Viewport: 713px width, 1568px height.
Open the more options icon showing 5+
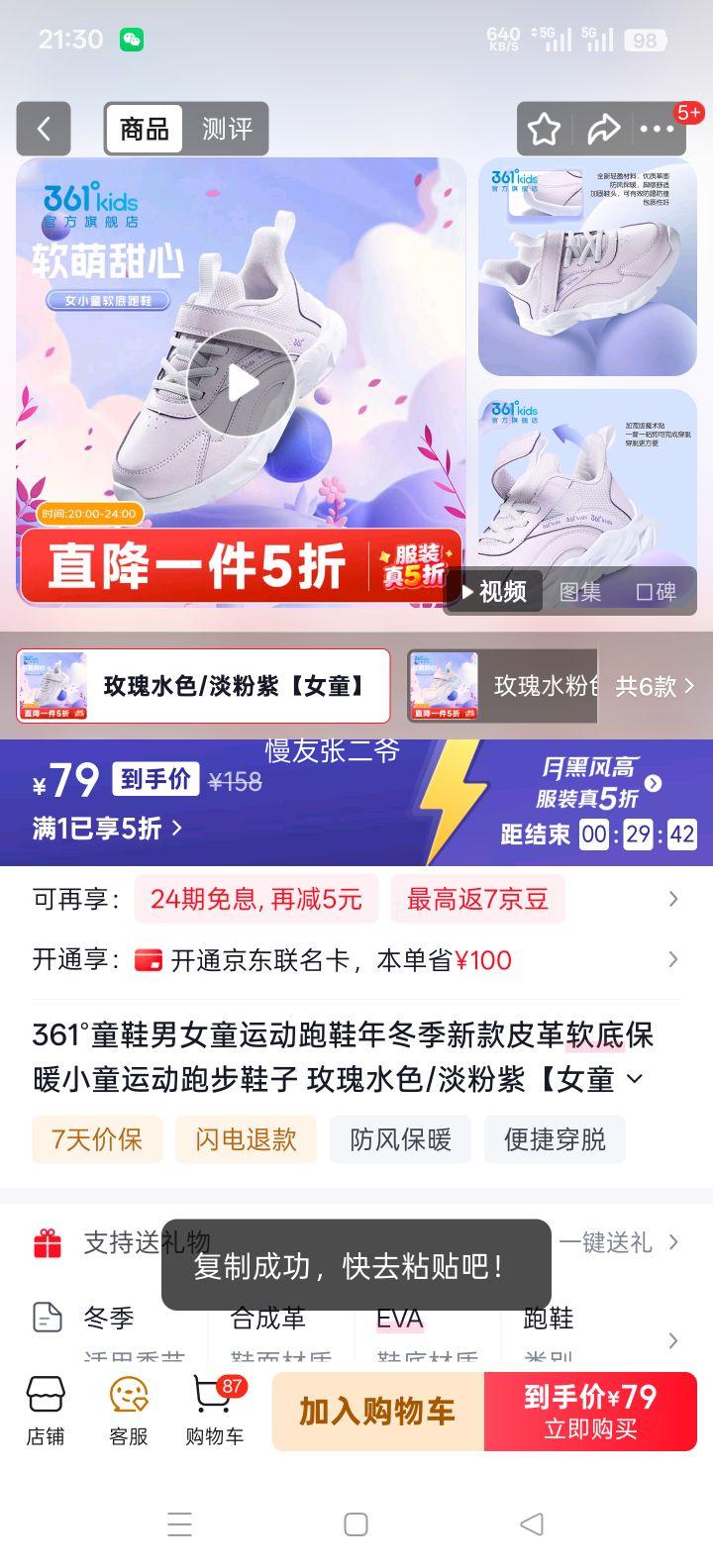(x=660, y=129)
